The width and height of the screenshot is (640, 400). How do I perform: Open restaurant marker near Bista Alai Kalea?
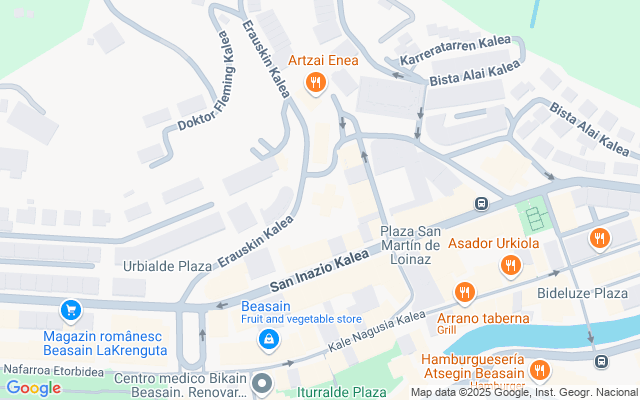pyautogui.click(x=599, y=238)
